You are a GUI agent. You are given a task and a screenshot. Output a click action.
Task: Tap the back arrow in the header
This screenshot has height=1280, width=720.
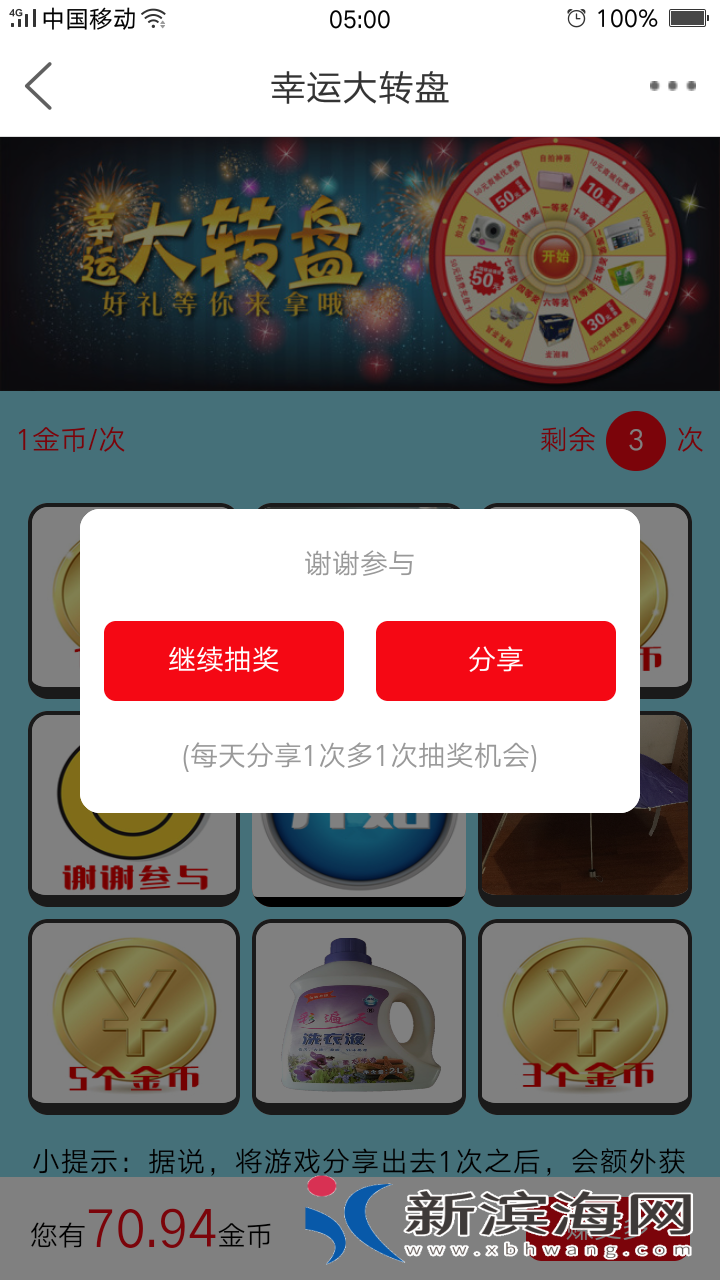pyautogui.click(x=39, y=86)
